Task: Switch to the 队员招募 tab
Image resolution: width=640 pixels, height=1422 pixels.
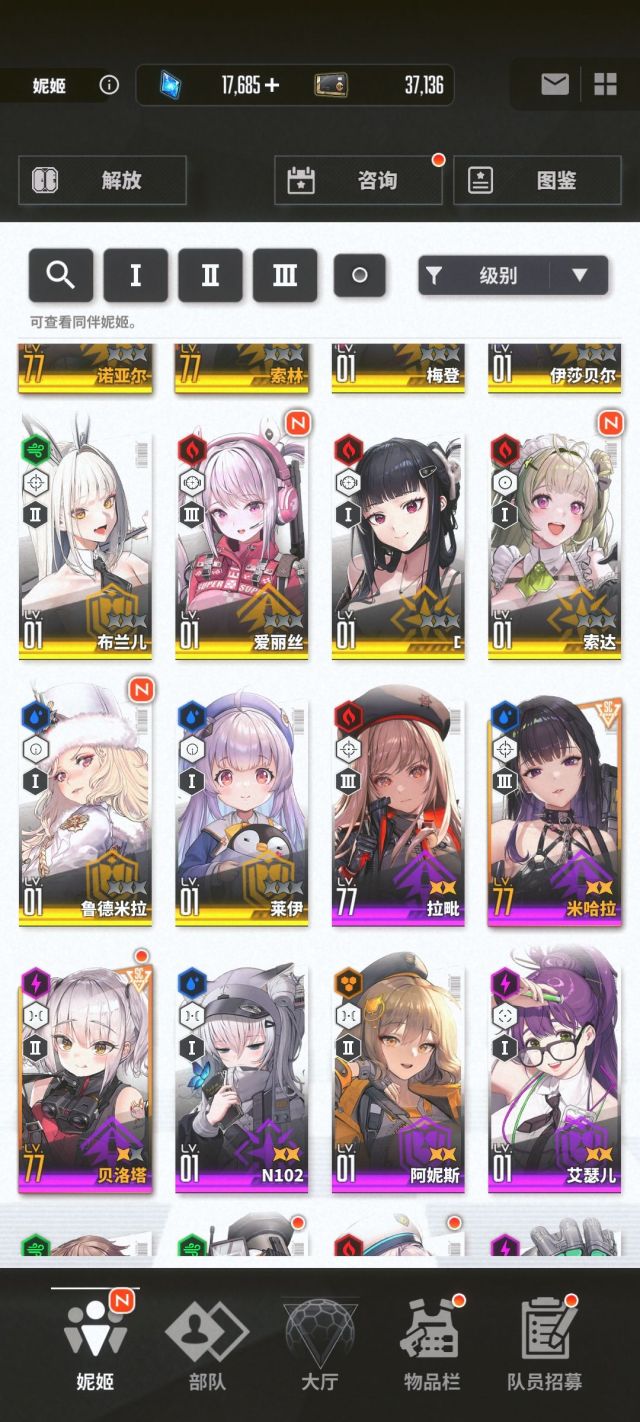Action: (x=545, y=1345)
